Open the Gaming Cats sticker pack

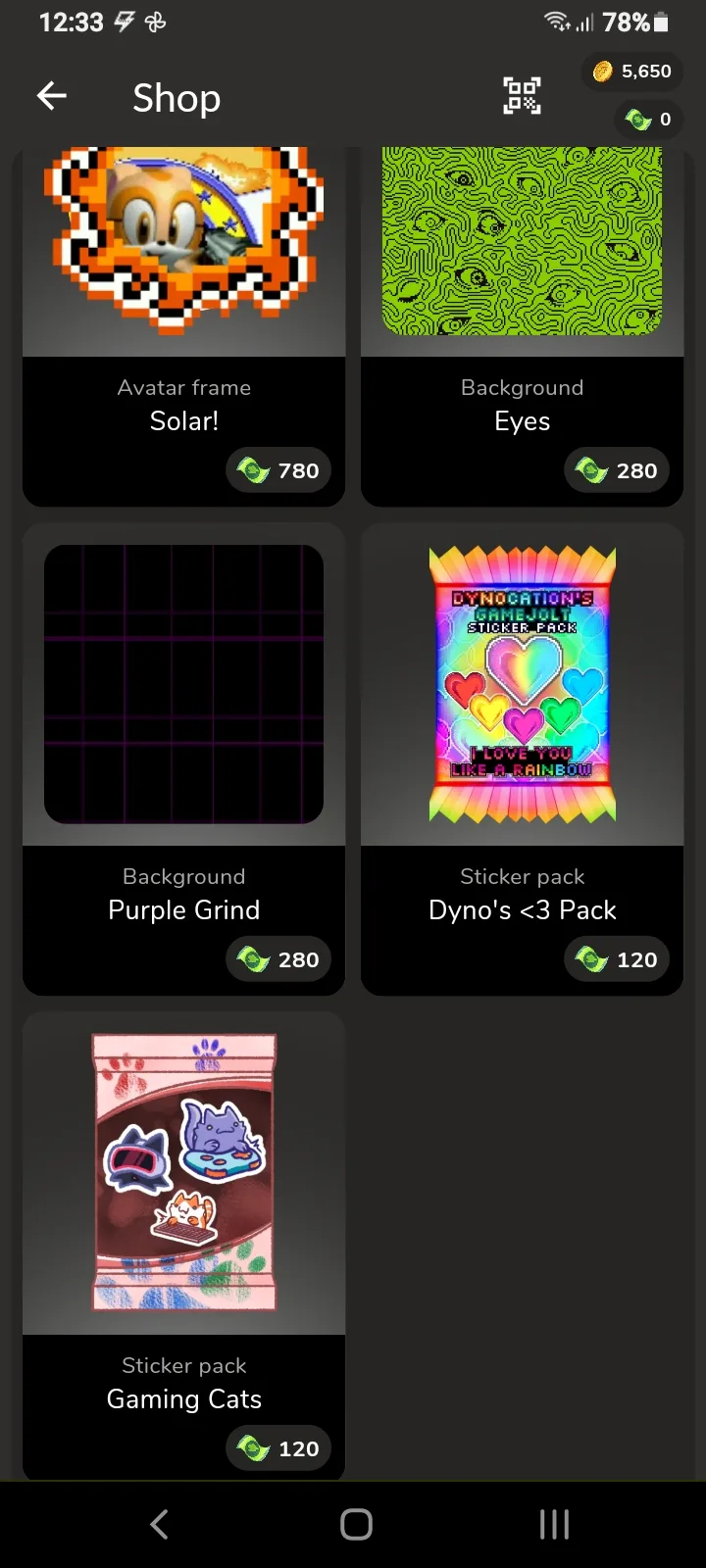(183, 1245)
